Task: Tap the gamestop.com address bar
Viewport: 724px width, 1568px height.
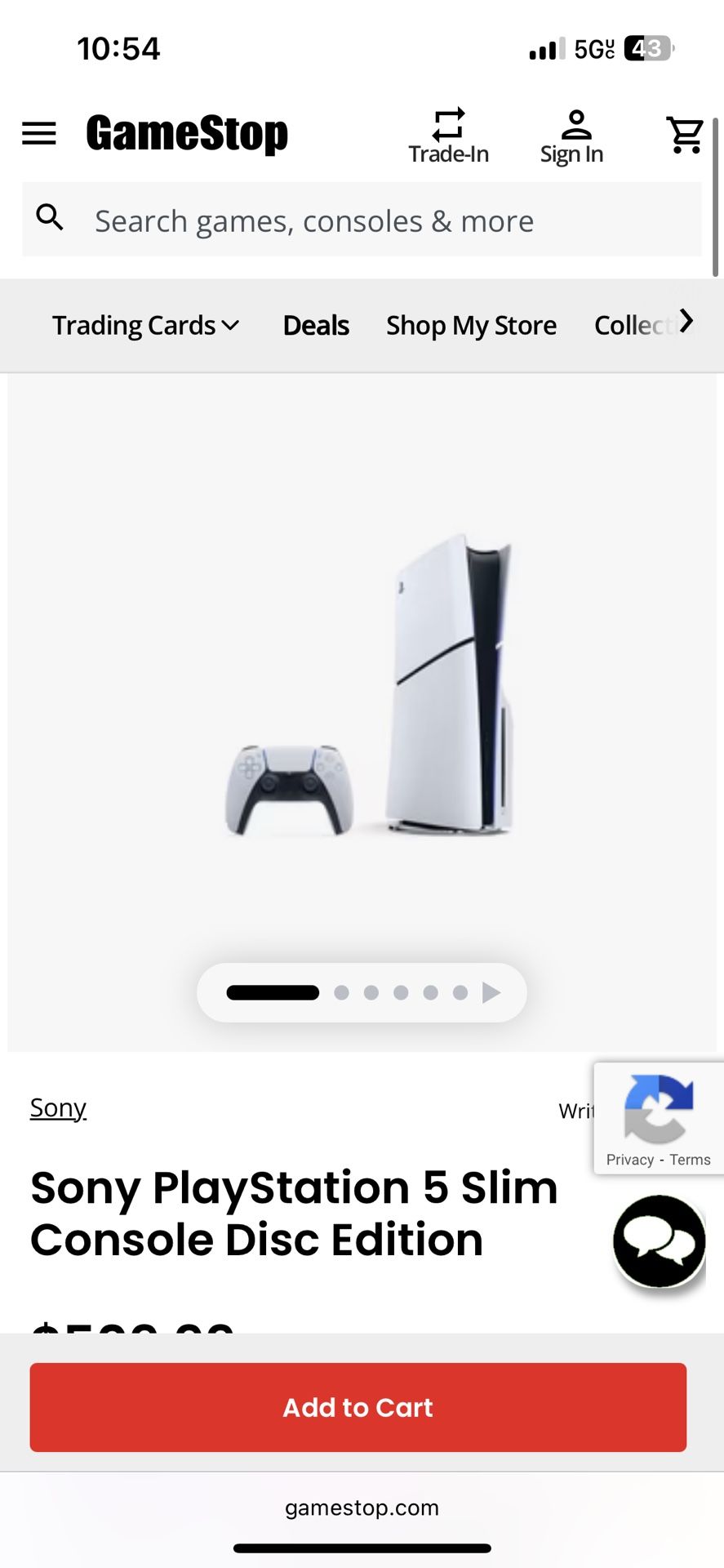Action: coord(362,1508)
